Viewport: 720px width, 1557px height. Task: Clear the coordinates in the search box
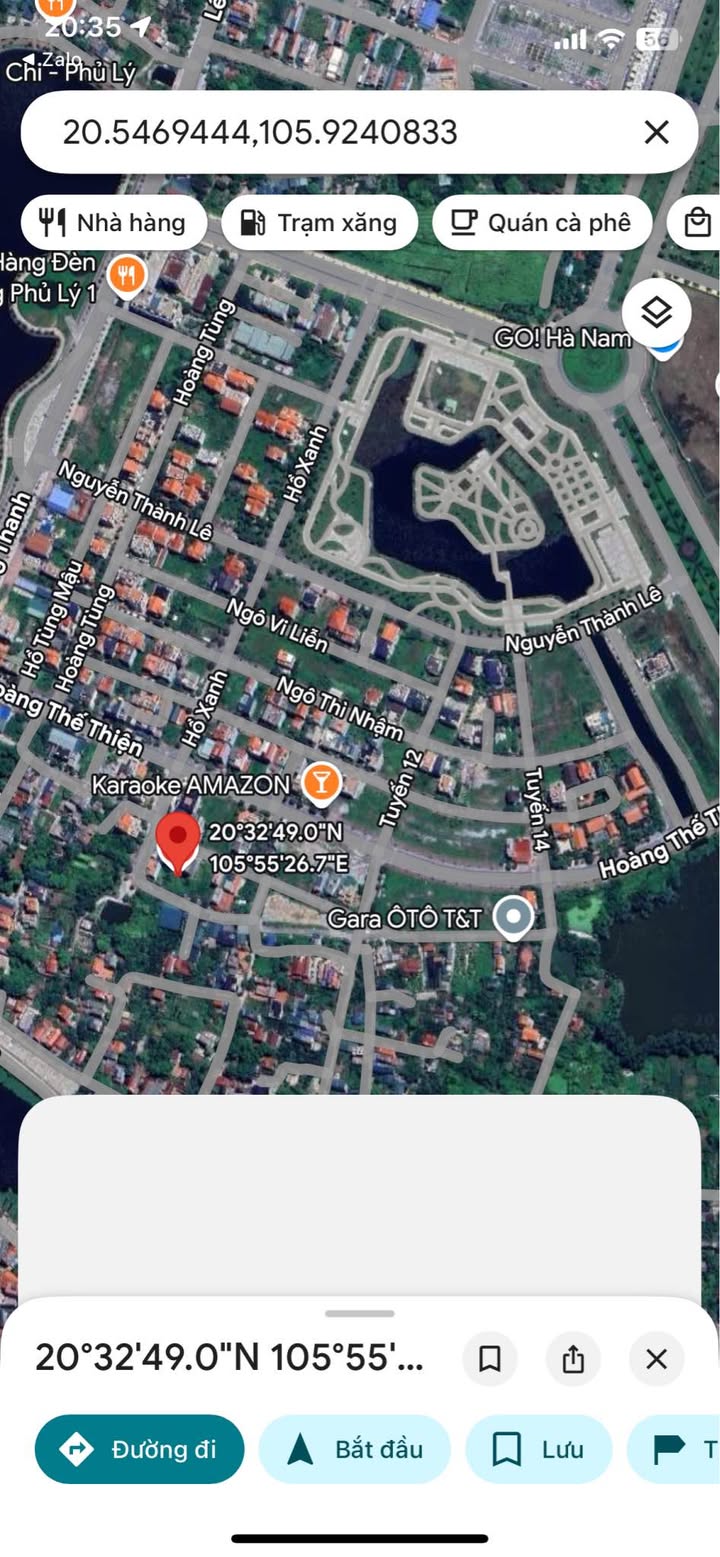[x=656, y=132]
